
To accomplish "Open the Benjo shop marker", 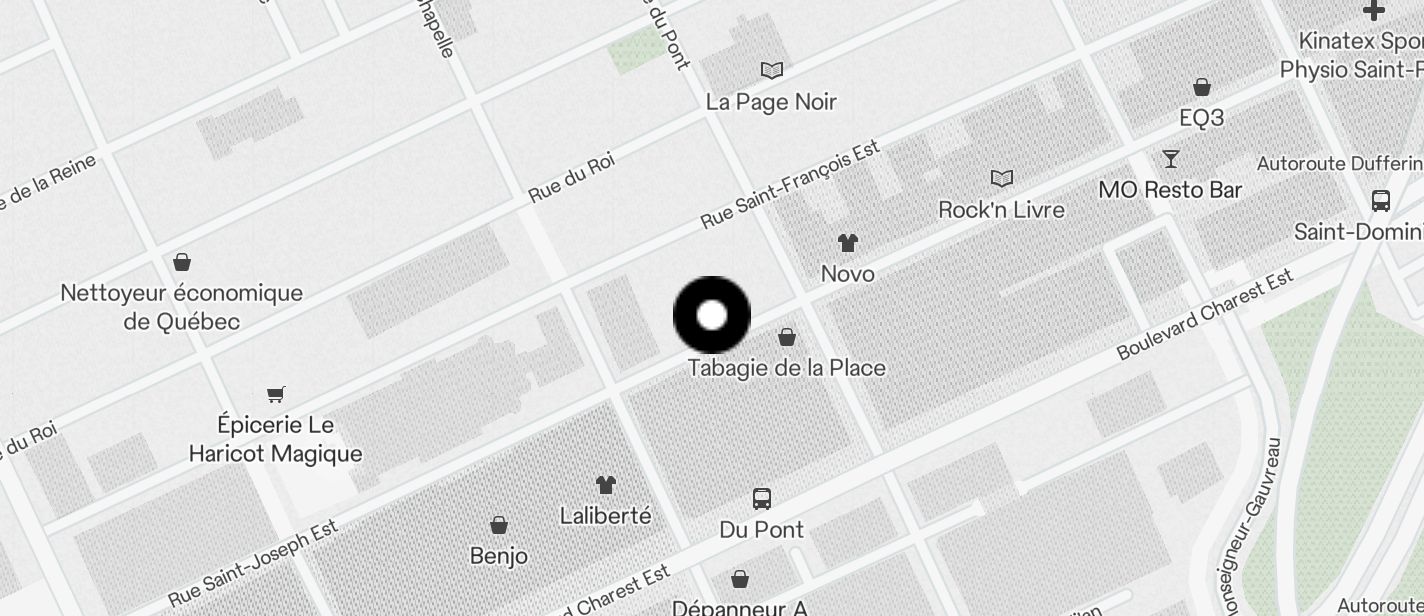I will [499, 525].
